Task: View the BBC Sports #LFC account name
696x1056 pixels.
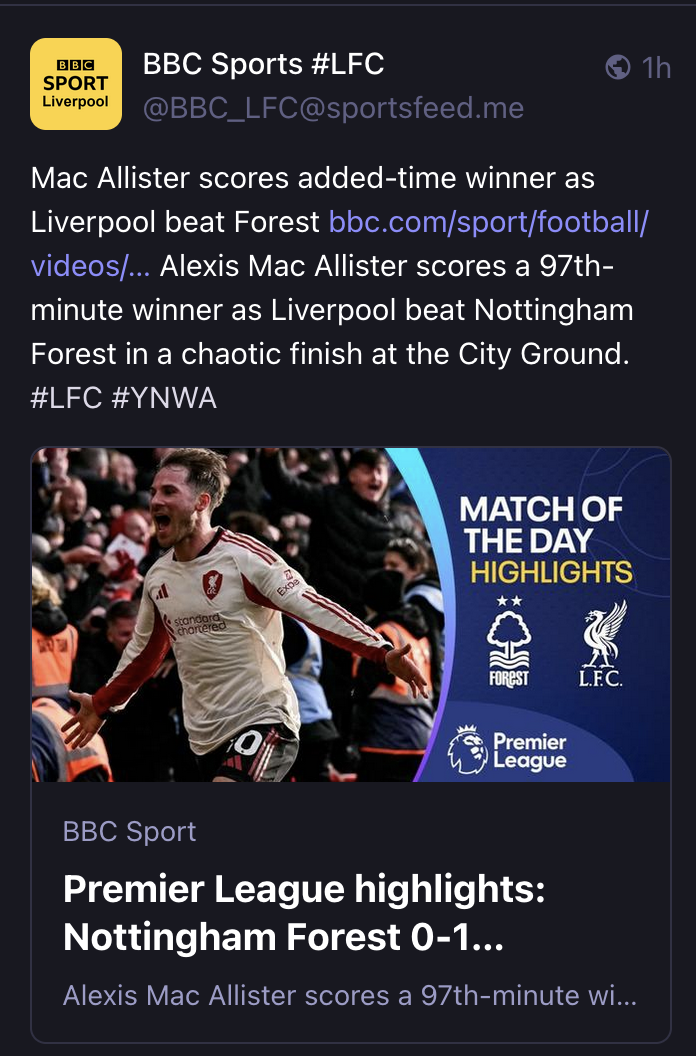Action: 263,64
